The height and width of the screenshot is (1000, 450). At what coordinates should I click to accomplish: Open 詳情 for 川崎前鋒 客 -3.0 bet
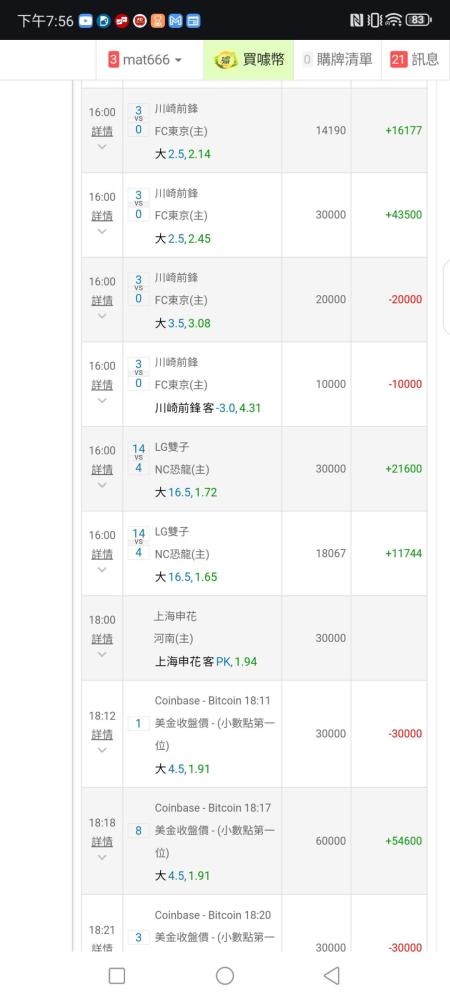[x=102, y=385]
